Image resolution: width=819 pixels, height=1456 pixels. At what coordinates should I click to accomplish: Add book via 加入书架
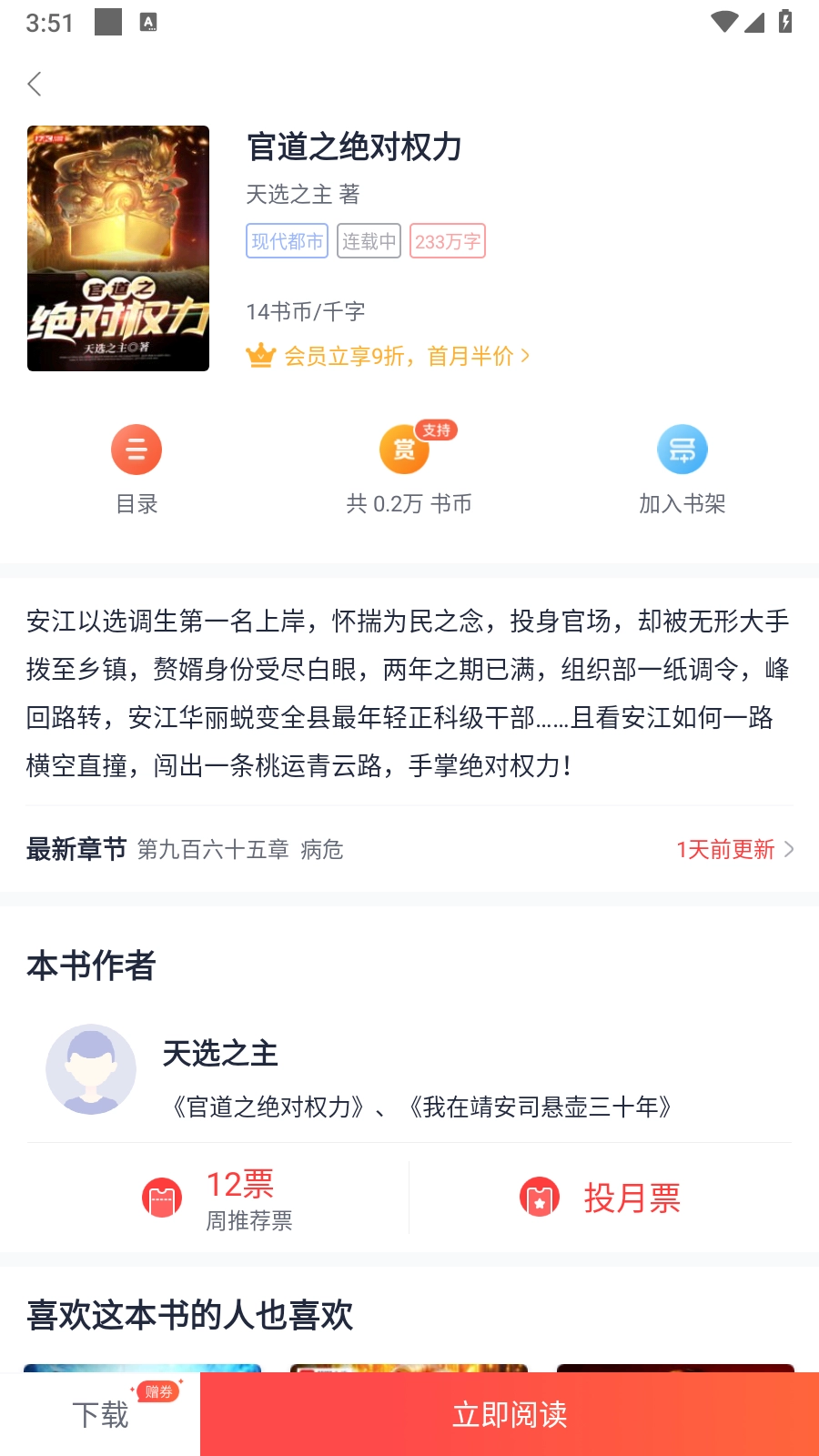pyautogui.click(x=682, y=469)
